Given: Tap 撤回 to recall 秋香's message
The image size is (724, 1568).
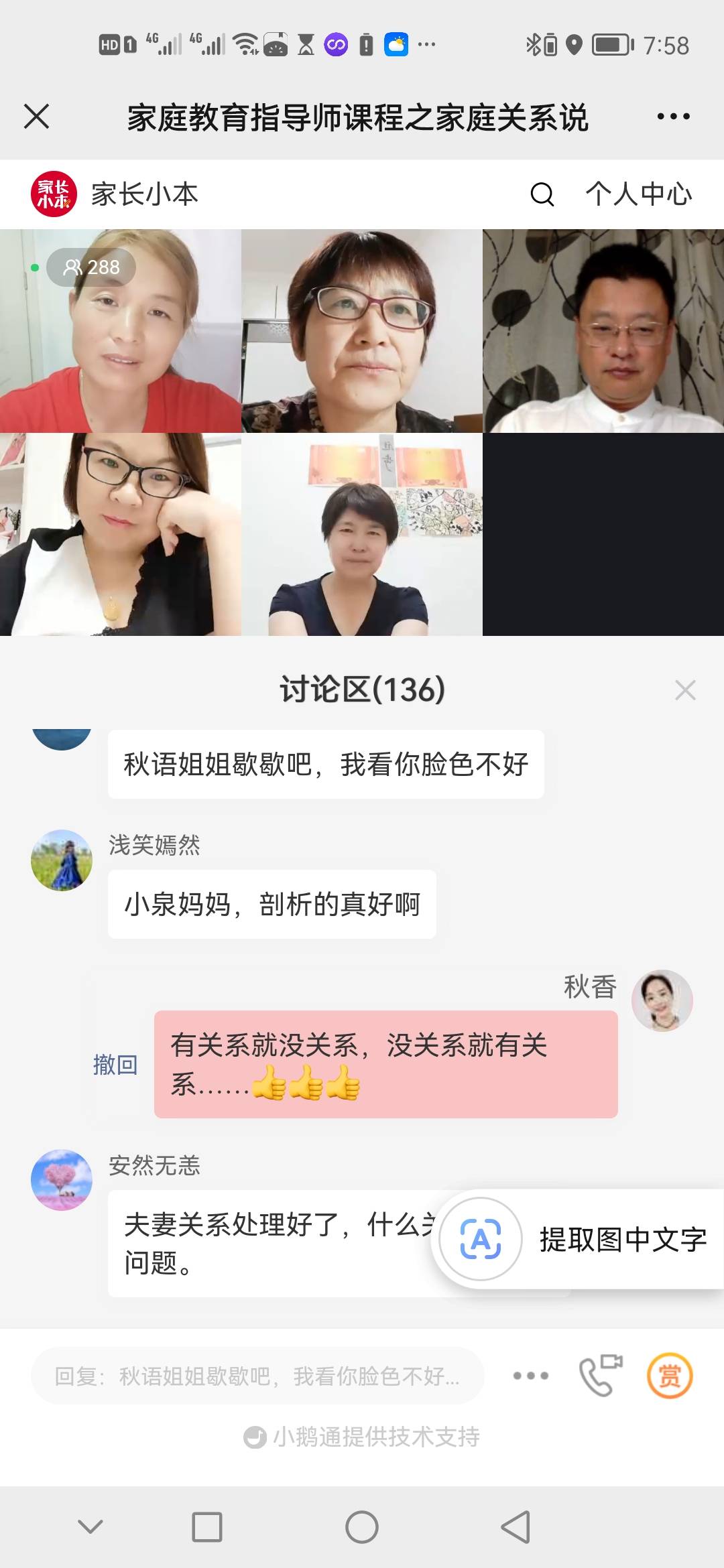Looking at the screenshot, I should pos(115,1065).
